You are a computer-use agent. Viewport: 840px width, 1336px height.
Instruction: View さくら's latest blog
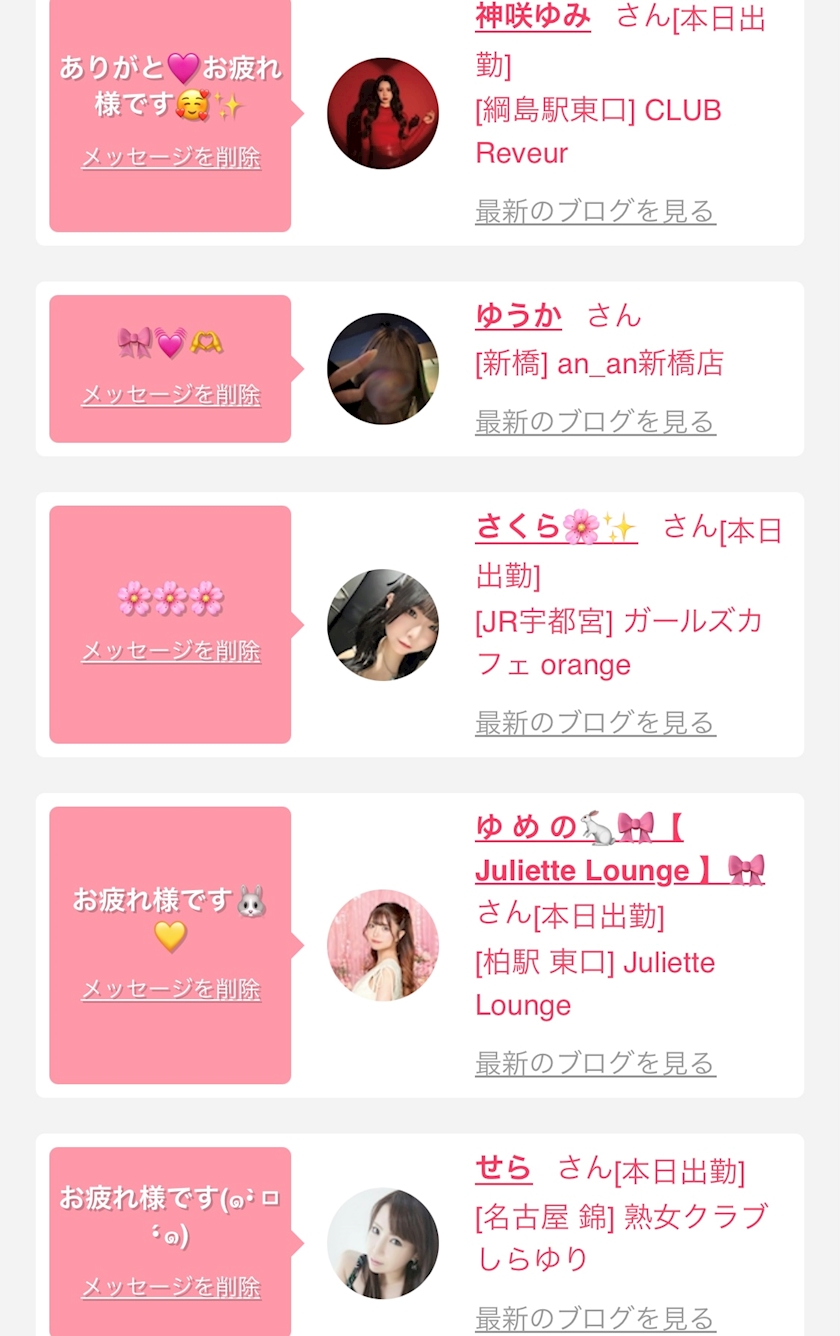coord(595,722)
